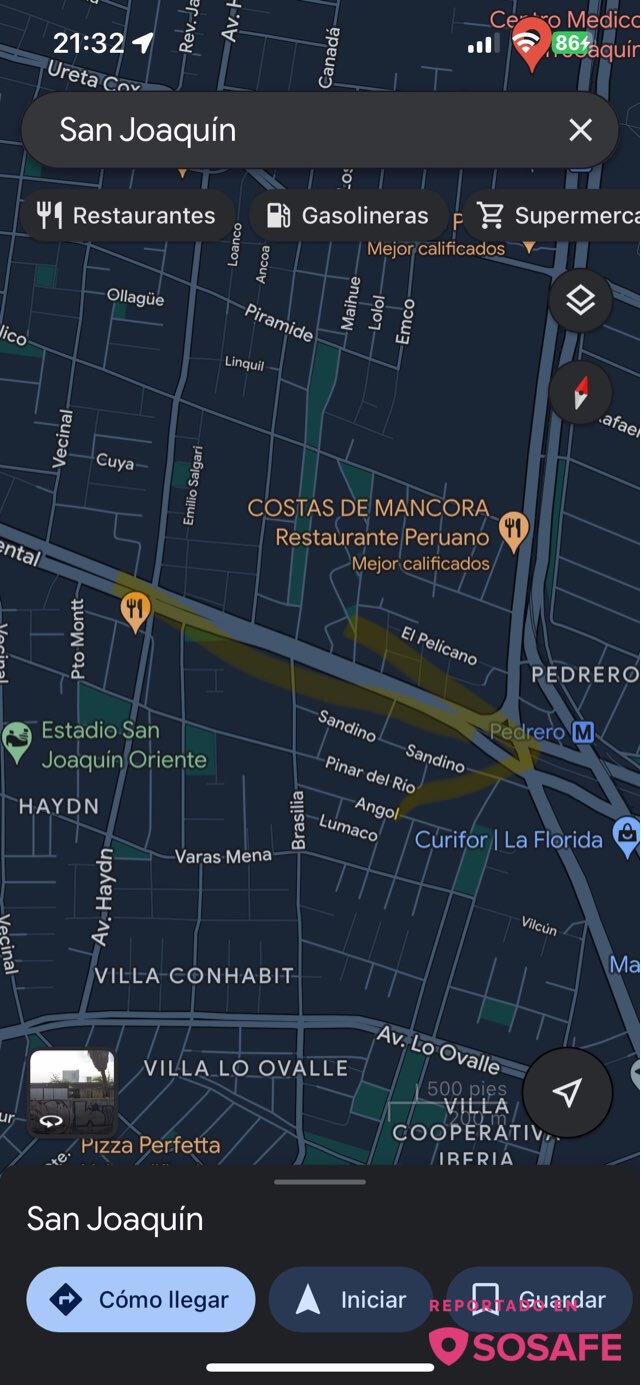
Task: Select the Restaurantes chip
Action: pyautogui.click(x=127, y=216)
